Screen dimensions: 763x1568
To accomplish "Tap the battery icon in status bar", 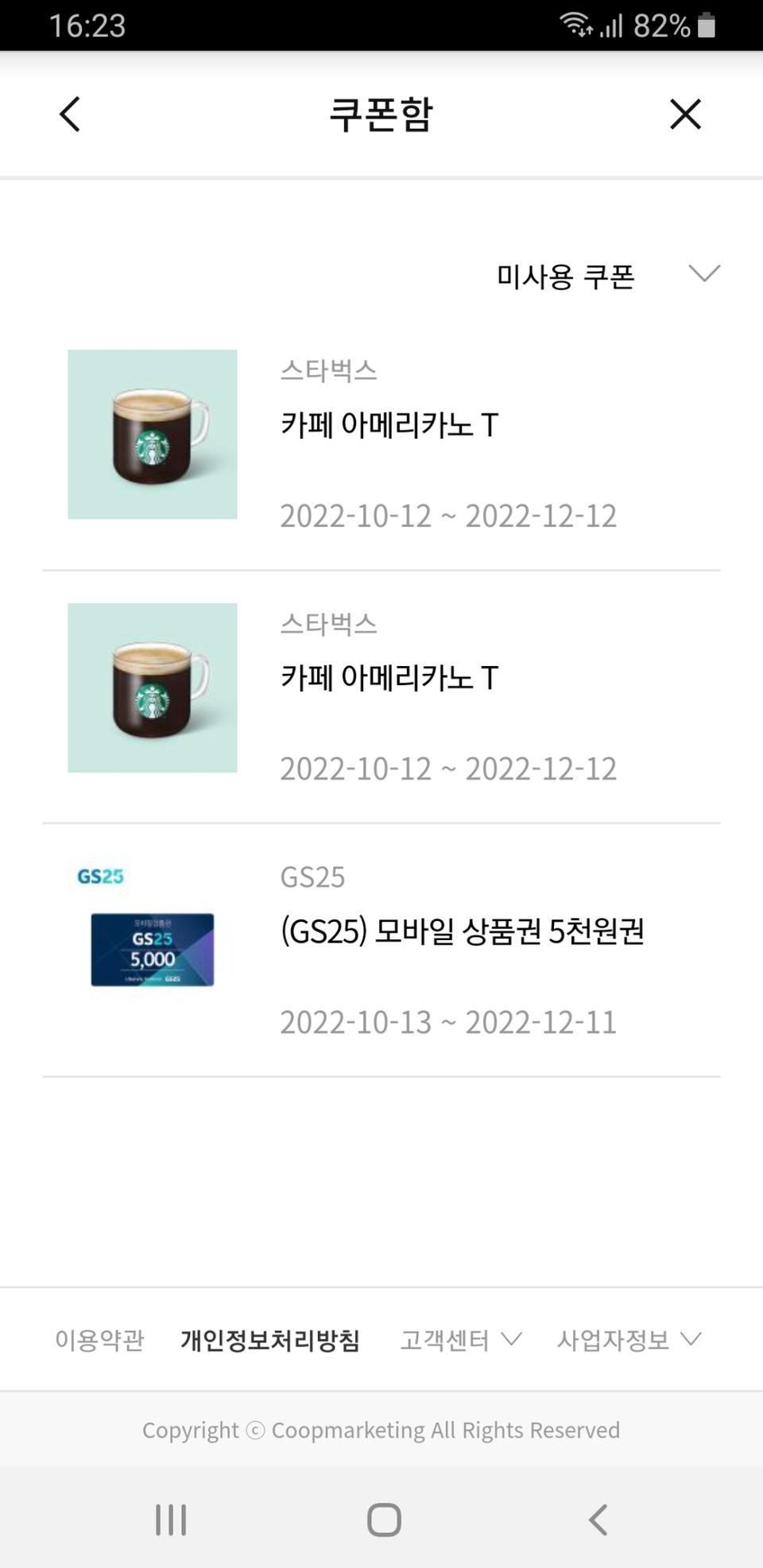I will [x=704, y=23].
